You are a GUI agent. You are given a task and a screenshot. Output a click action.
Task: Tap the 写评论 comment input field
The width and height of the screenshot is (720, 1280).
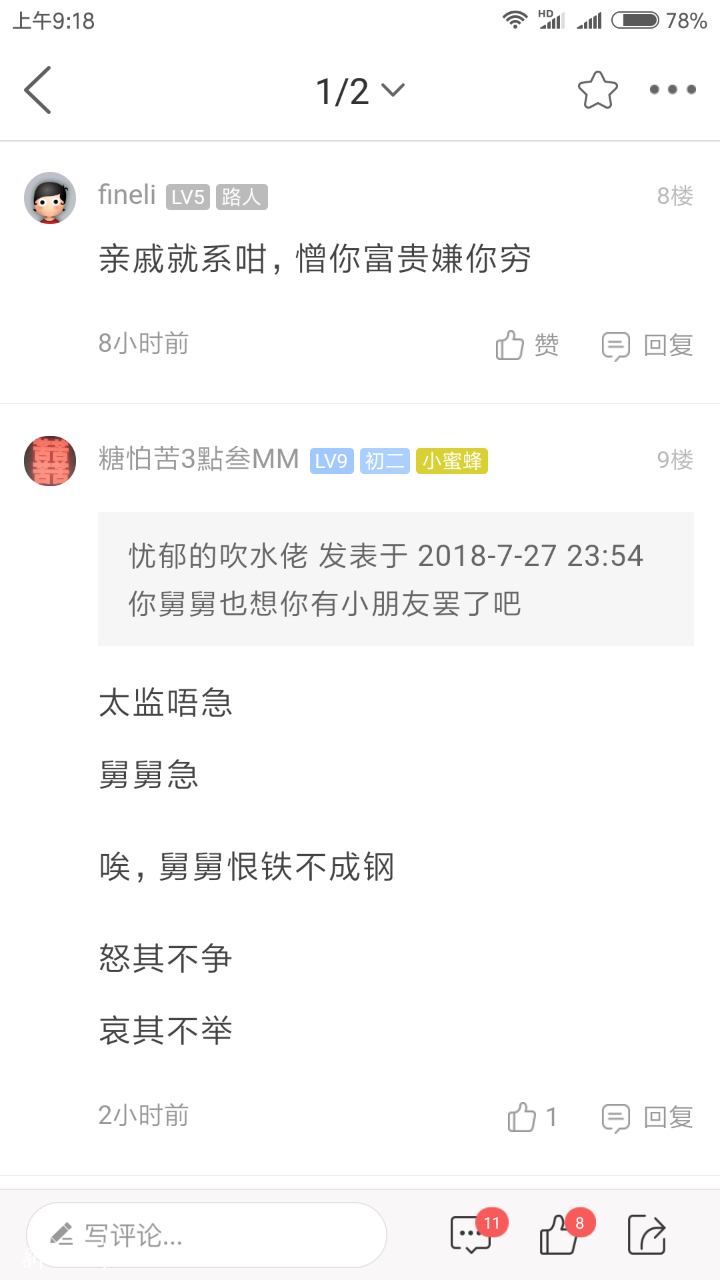pos(207,1235)
